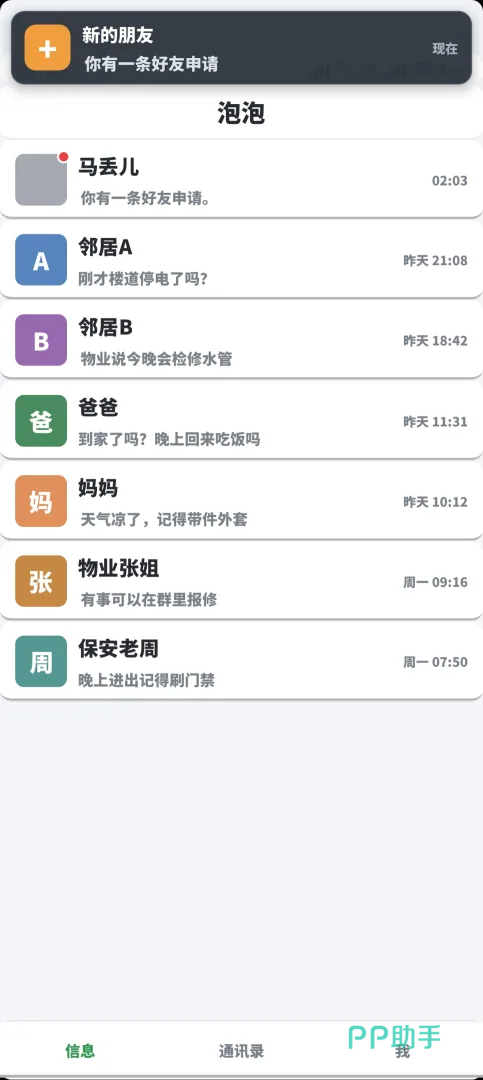Switch to the 通讯录 tab

click(x=241, y=1051)
